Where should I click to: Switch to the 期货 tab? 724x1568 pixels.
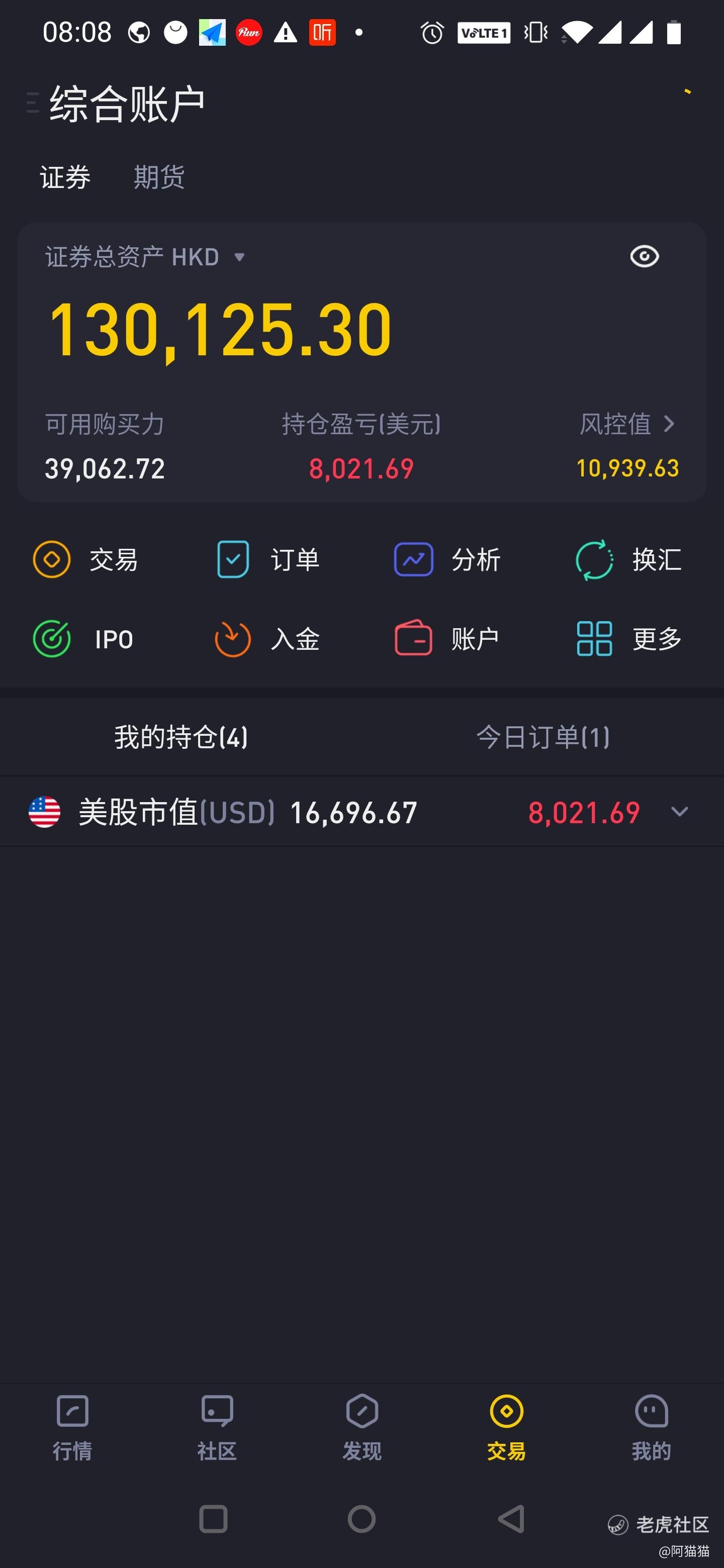point(159,177)
